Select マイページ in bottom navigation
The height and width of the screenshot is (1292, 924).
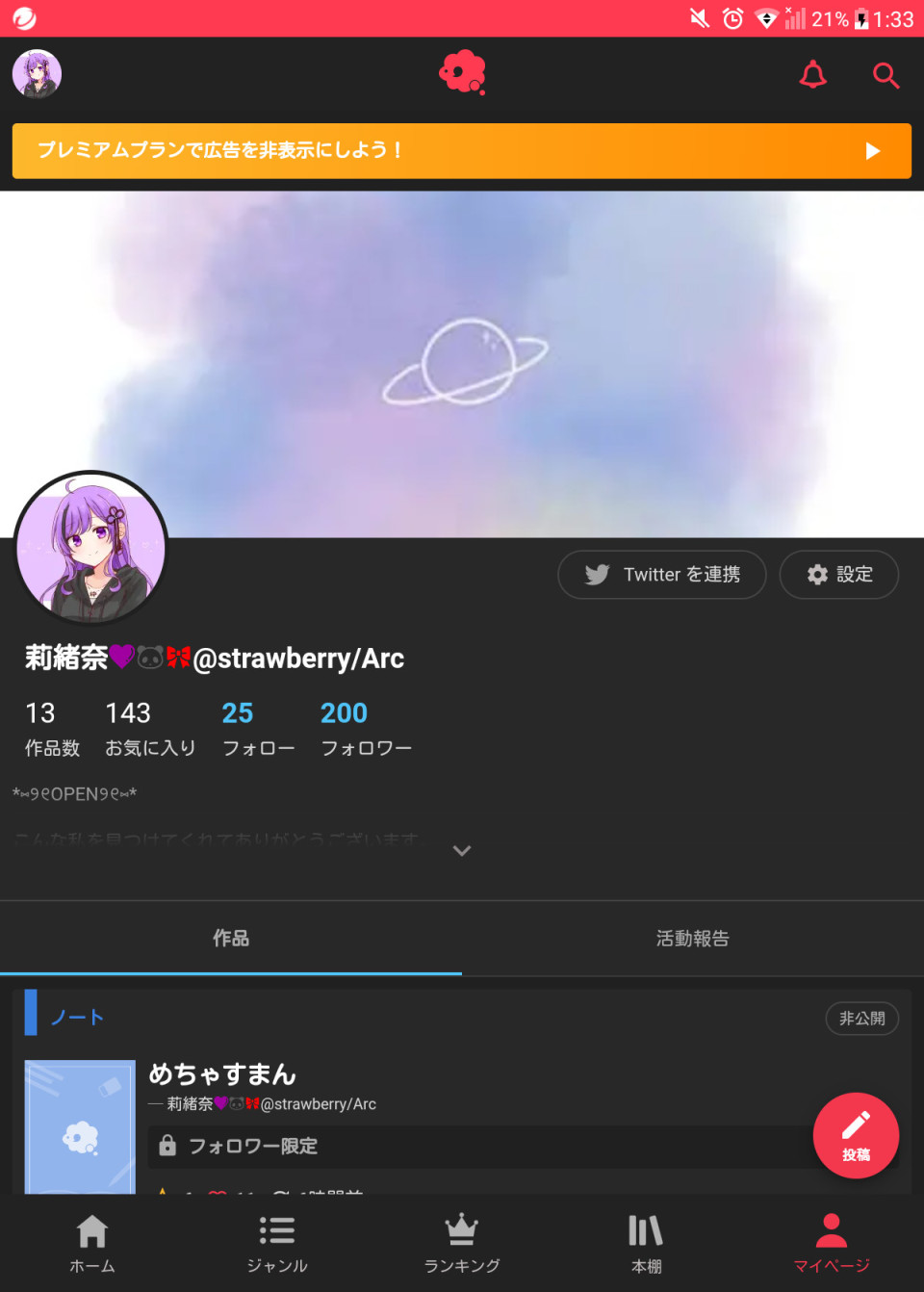(x=832, y=1243)
